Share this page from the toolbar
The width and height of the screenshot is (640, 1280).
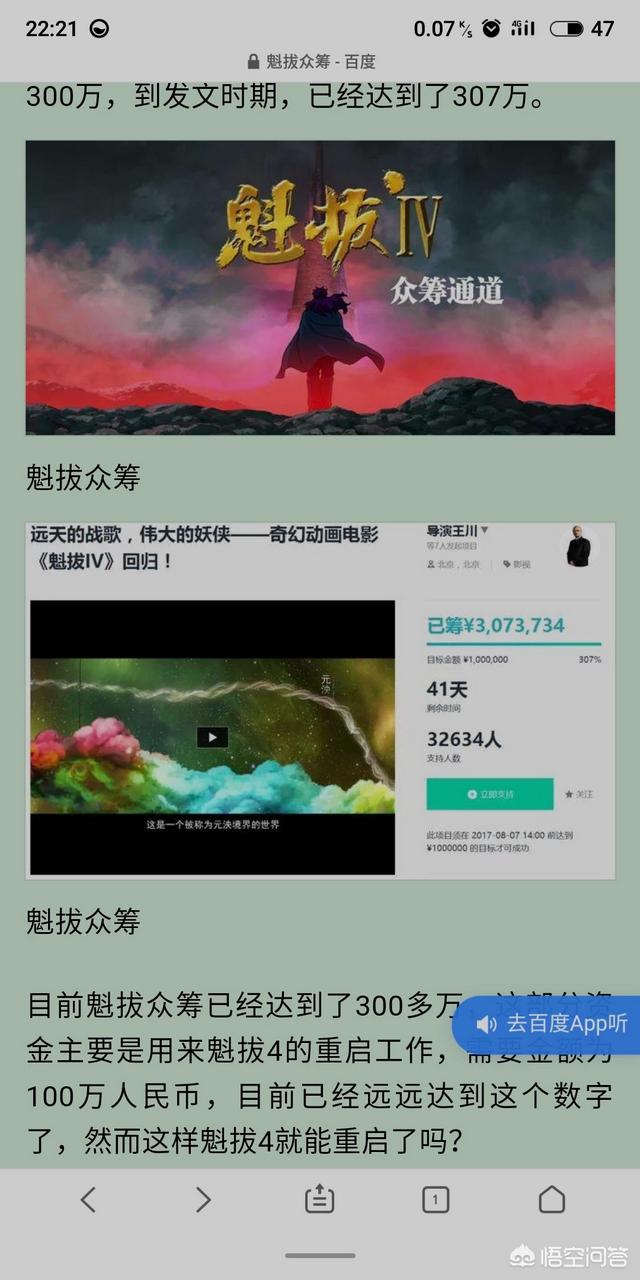(319, 1199)
